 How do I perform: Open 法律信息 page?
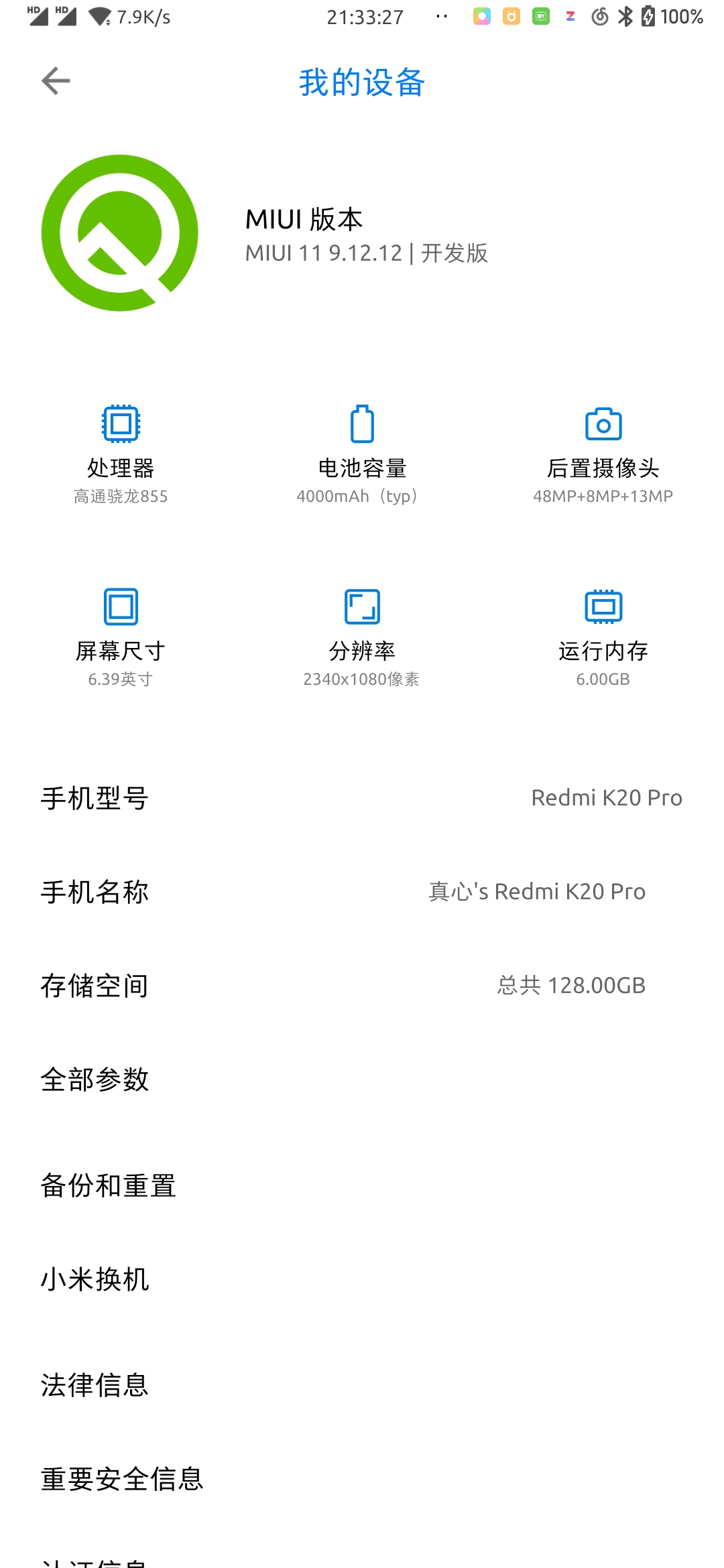[x=362, y=1385]
